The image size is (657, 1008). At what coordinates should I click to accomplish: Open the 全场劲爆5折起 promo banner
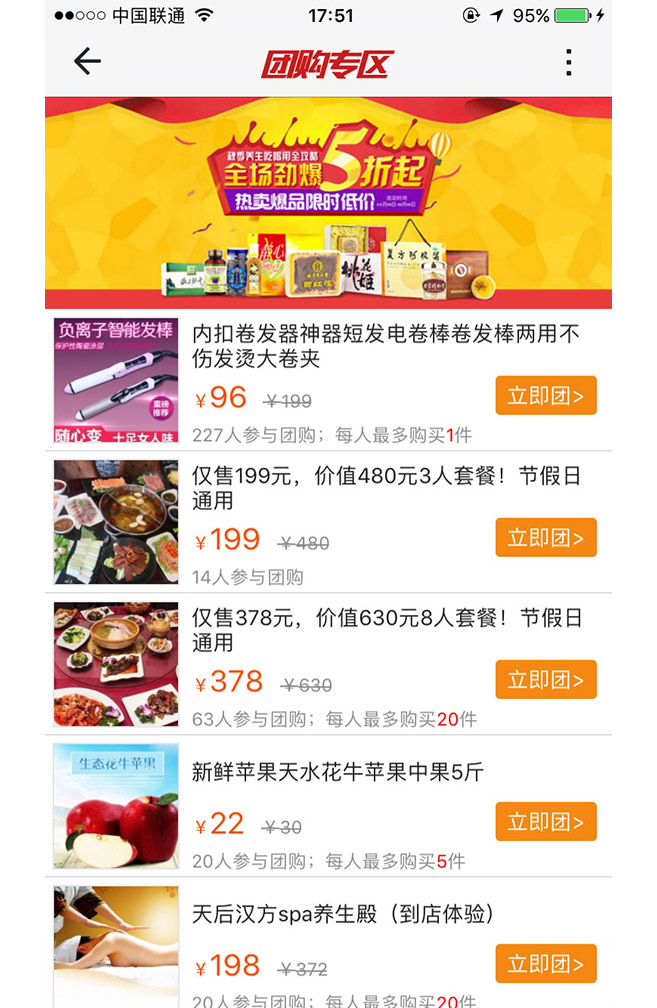[x=328, y=203]
